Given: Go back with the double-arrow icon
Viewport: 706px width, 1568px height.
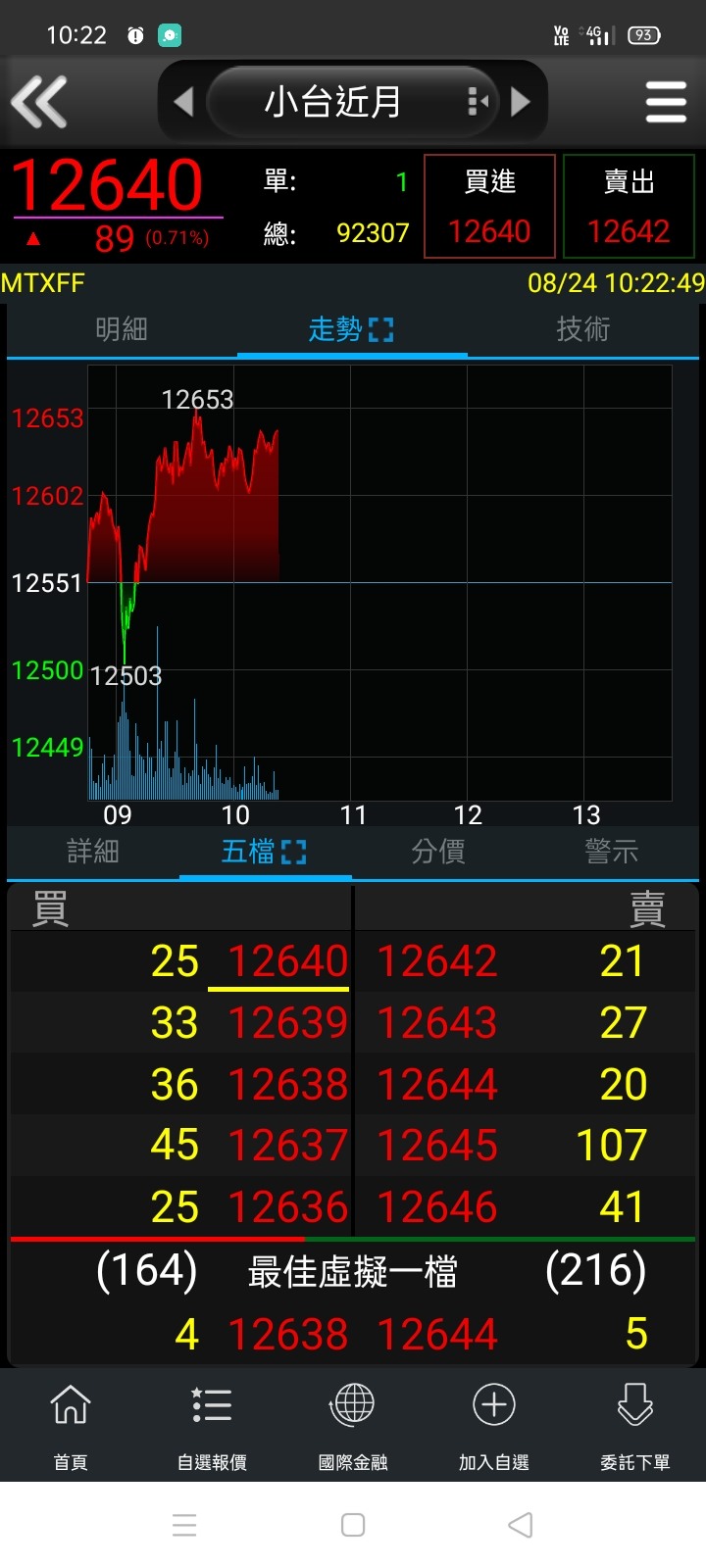Looking at the screenshot, I should tap(39, 102).
